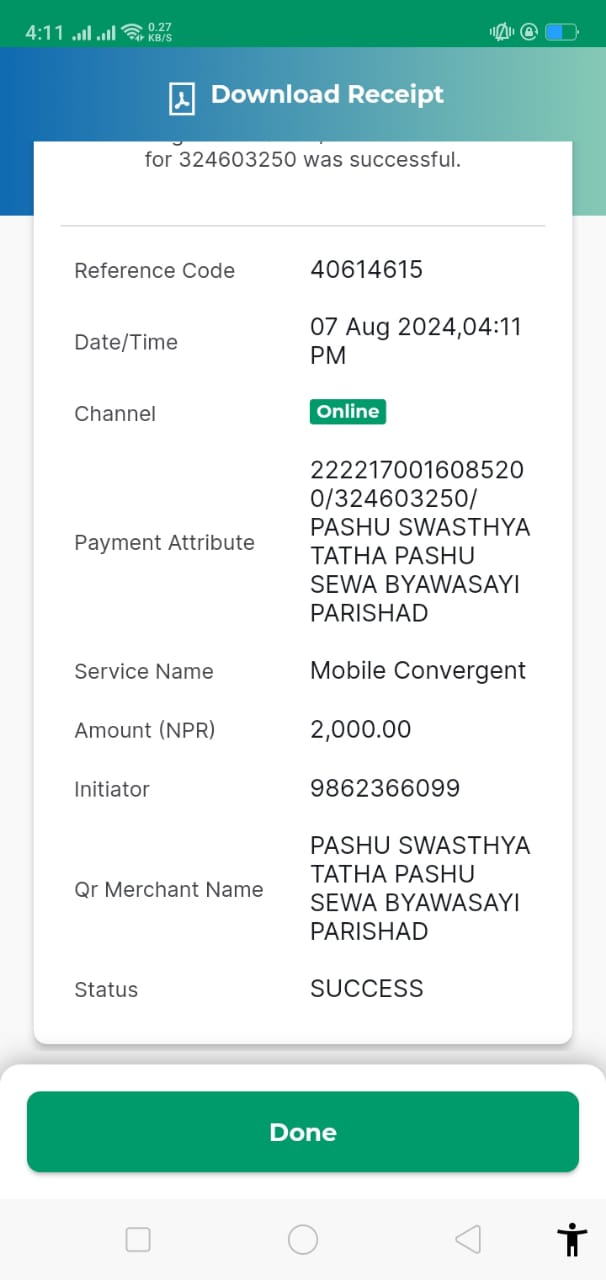Screen dimensions: 606x1280
Task: Download the payment receipt
Action: coord(305,96)
